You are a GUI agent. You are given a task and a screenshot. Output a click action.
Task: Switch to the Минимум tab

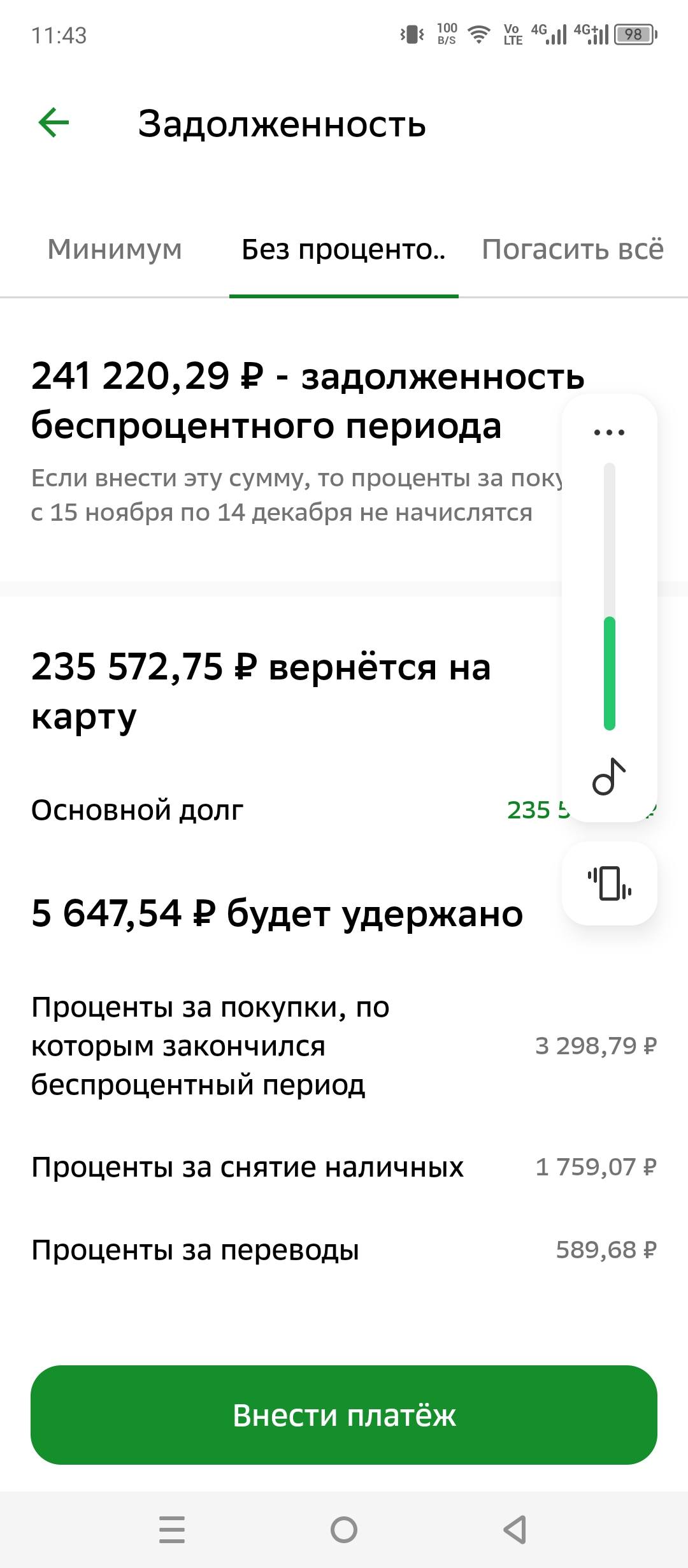click(115, 249)
